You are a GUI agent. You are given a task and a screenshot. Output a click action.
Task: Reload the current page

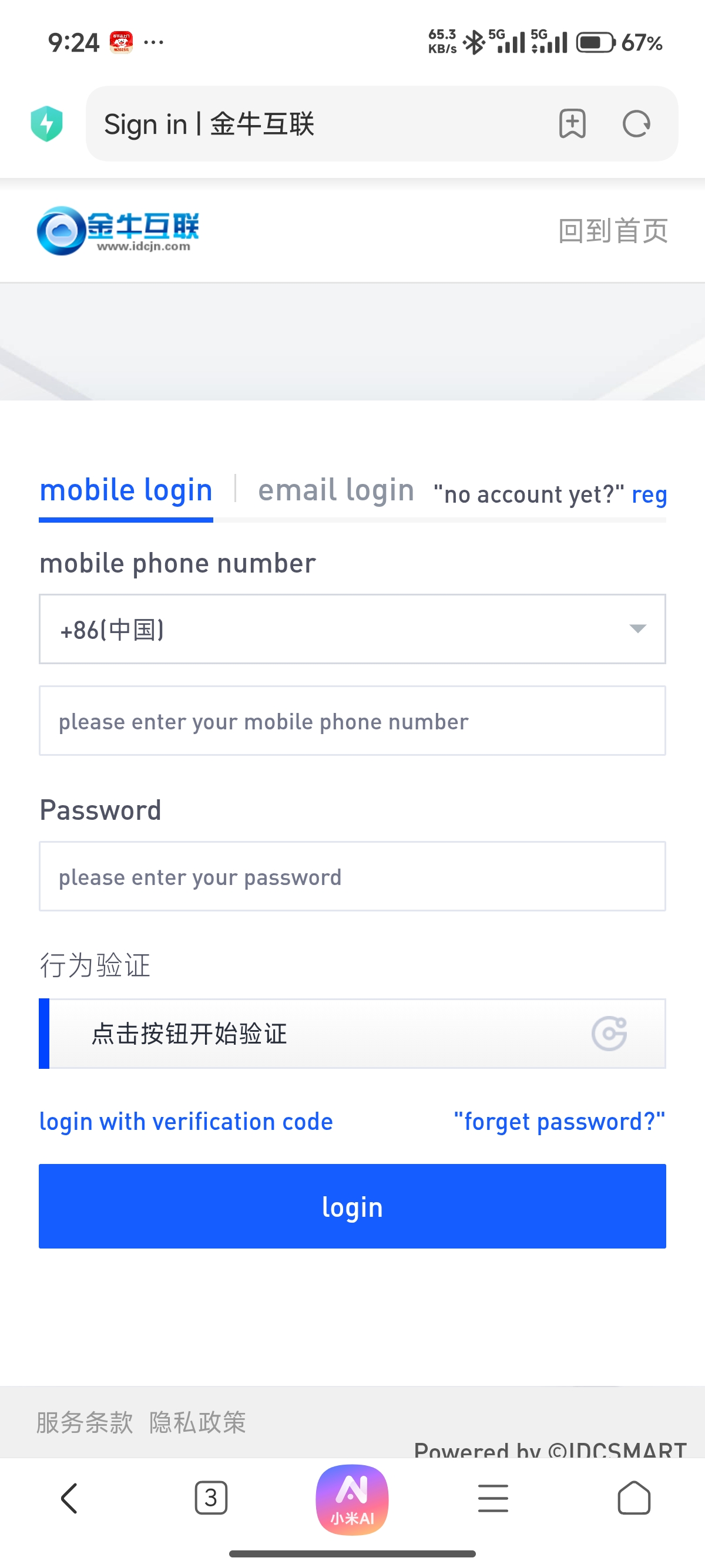(636, 124)
